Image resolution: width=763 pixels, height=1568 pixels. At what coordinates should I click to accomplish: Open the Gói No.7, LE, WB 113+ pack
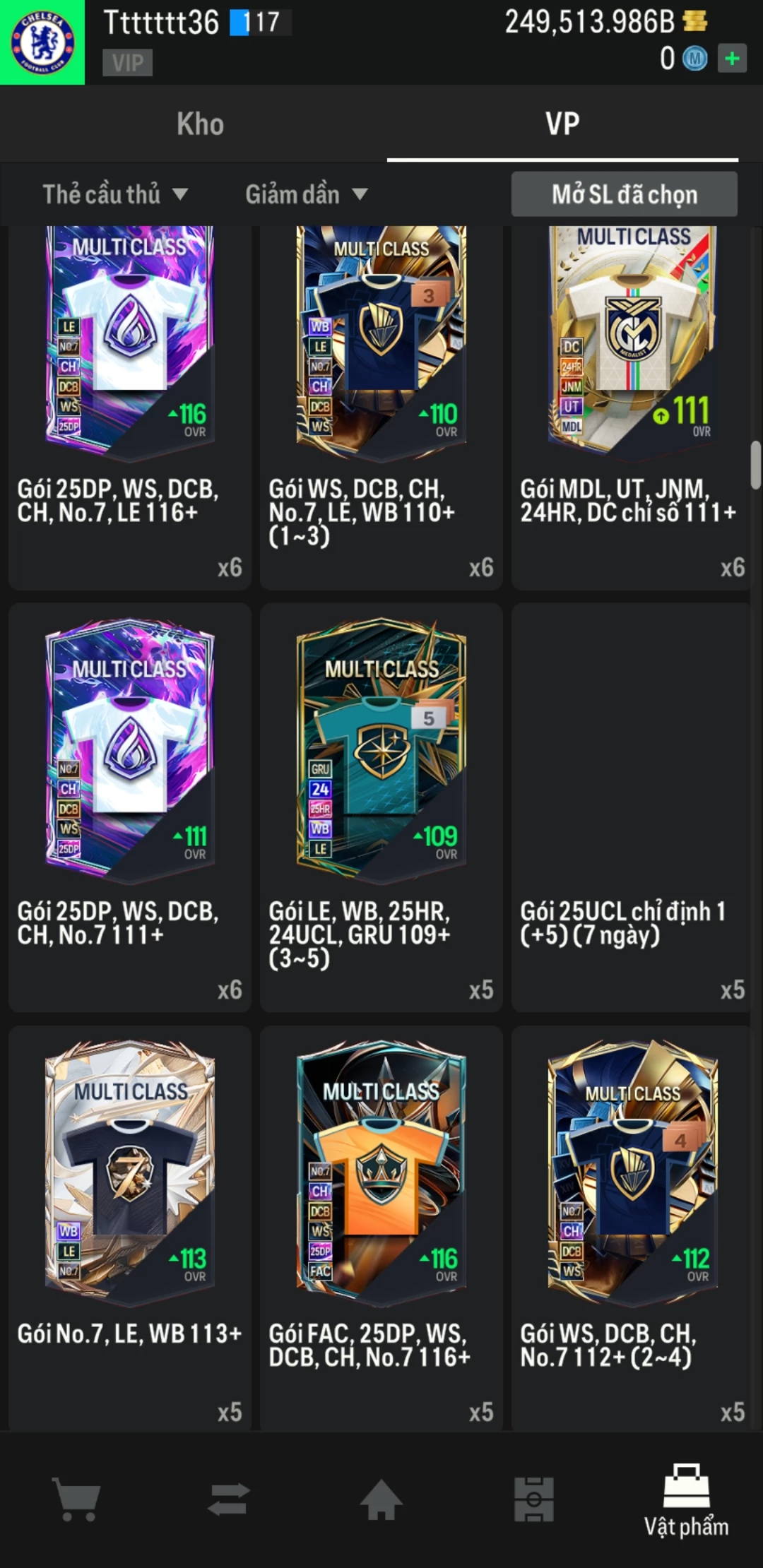(x=130, y=1229)
